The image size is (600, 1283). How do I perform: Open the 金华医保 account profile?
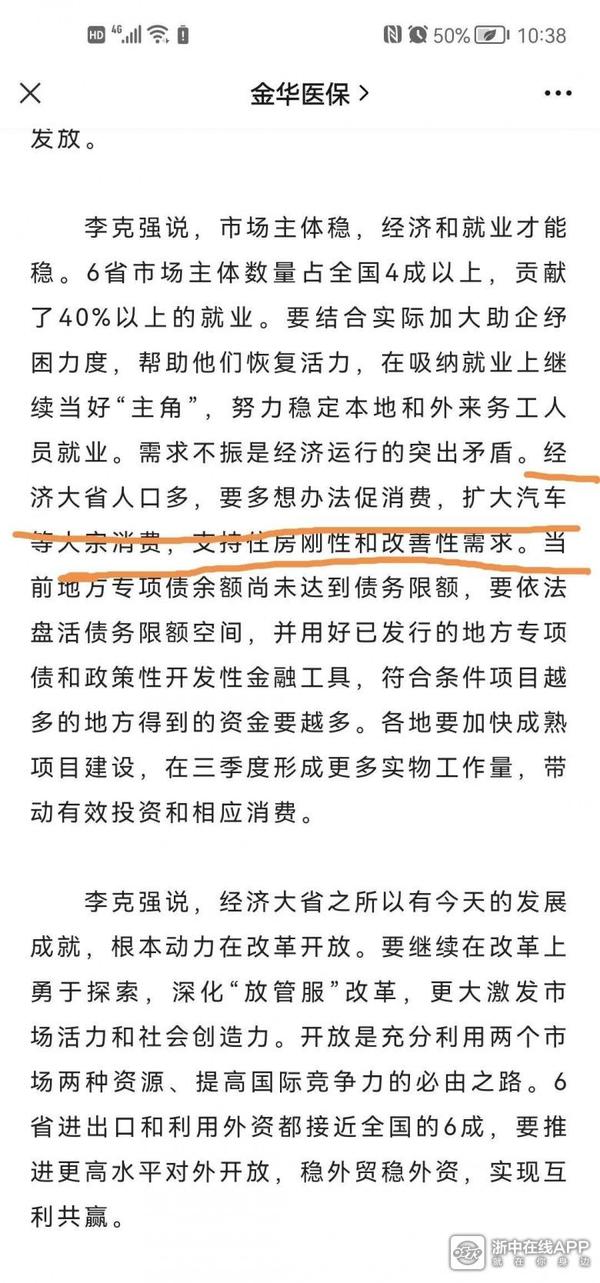coord(308,94)
